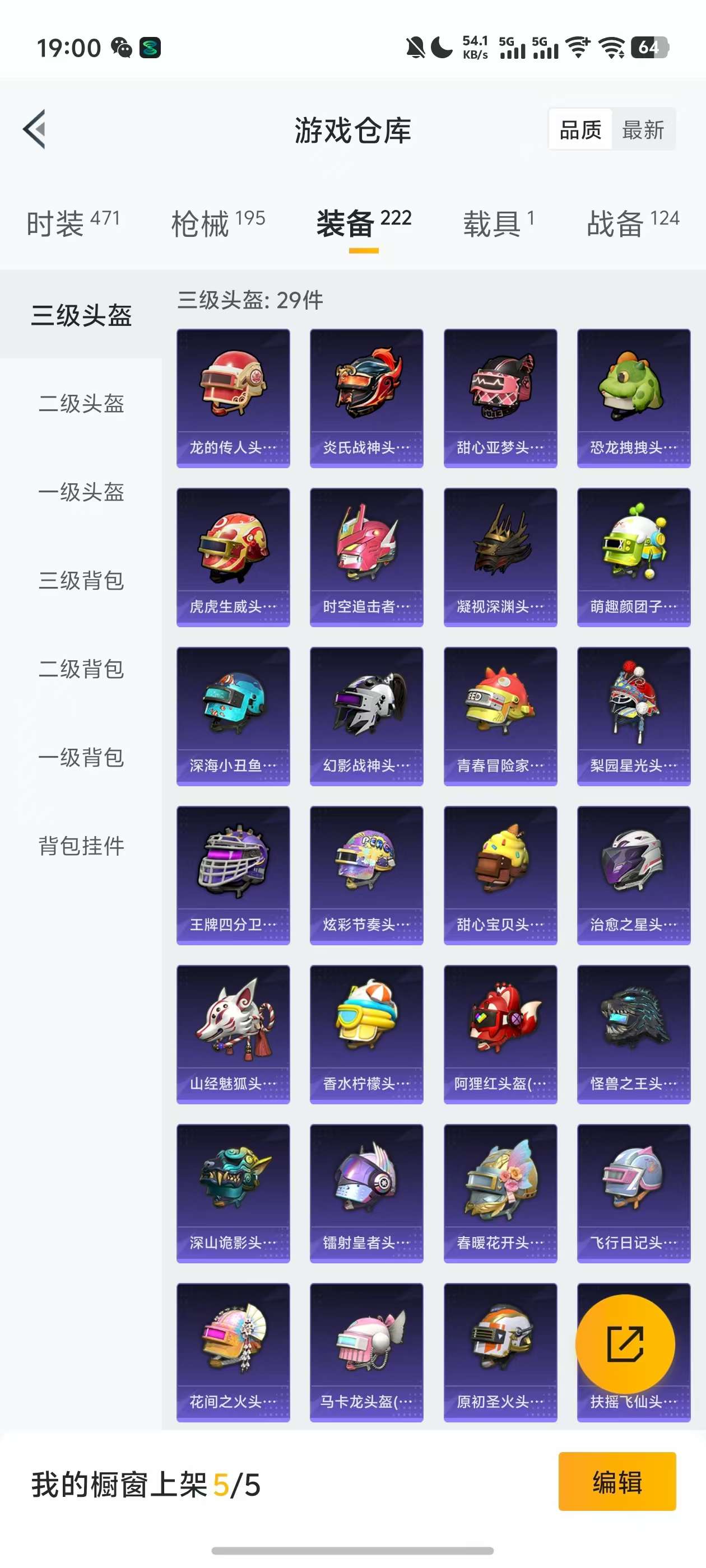The width and height of the screenshot is (706, 1568).
Task: Open the 深海小丑鱼 helmet item
Action: [233, 716]
